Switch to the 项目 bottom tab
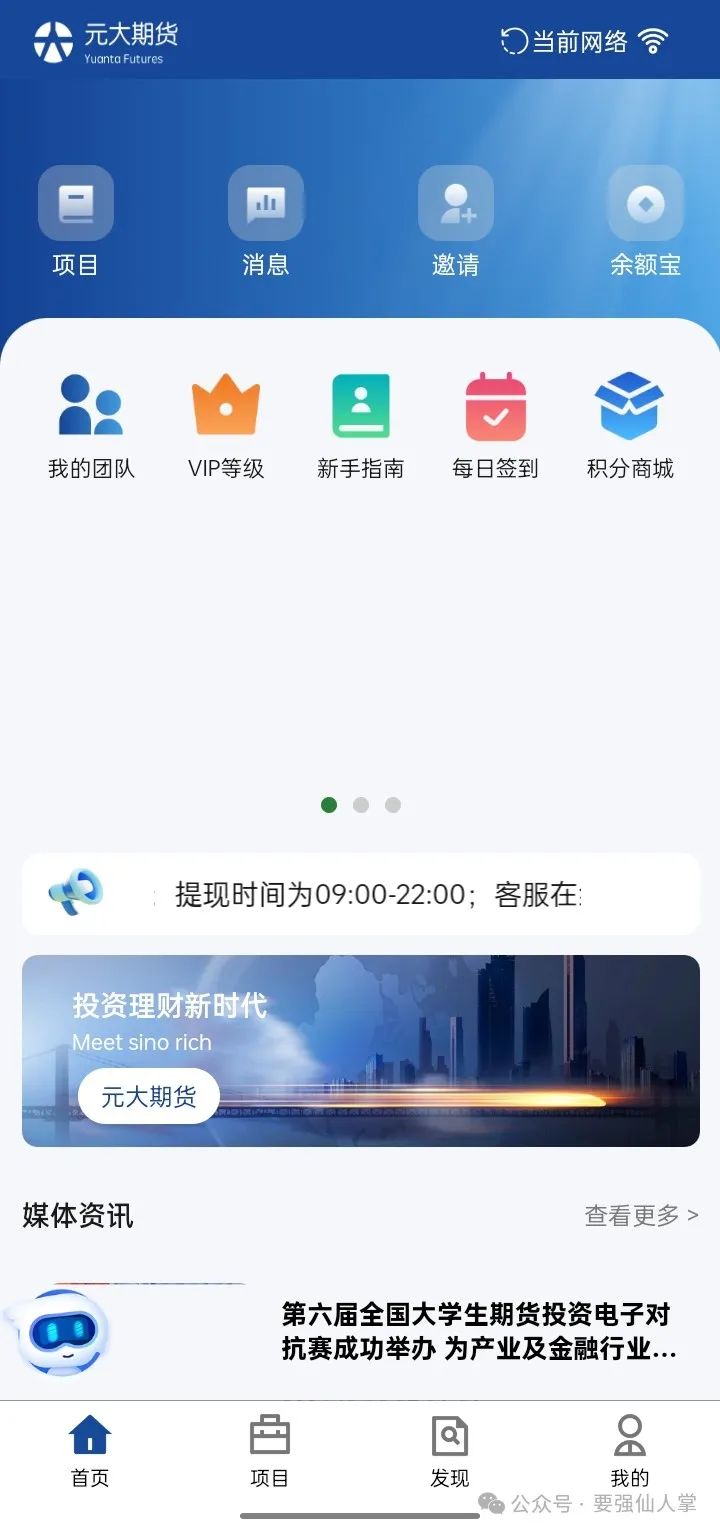Viewport: 720px width, 1533px height. coord(269,1451)
